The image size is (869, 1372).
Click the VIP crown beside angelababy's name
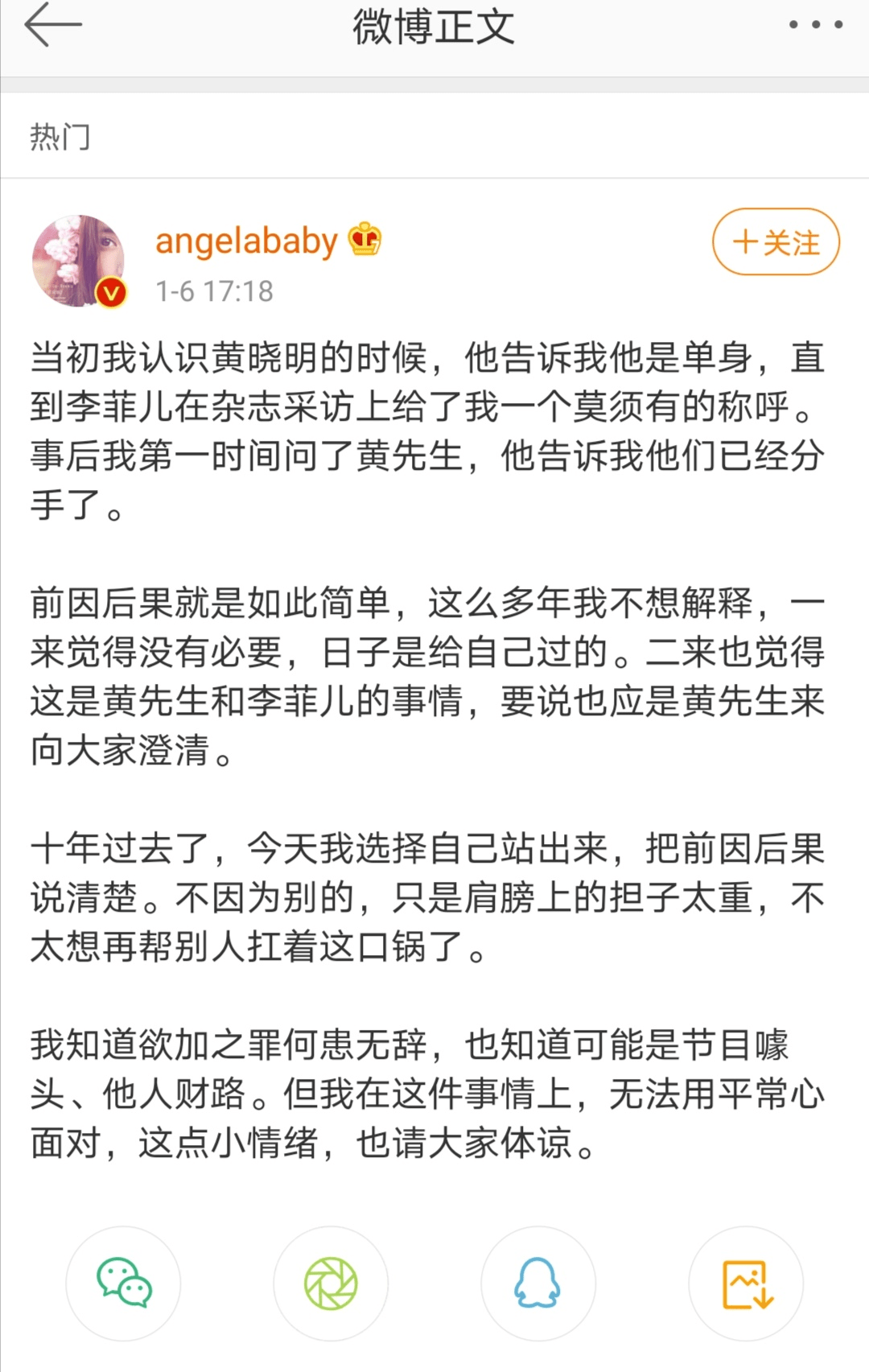coord(364,239)
